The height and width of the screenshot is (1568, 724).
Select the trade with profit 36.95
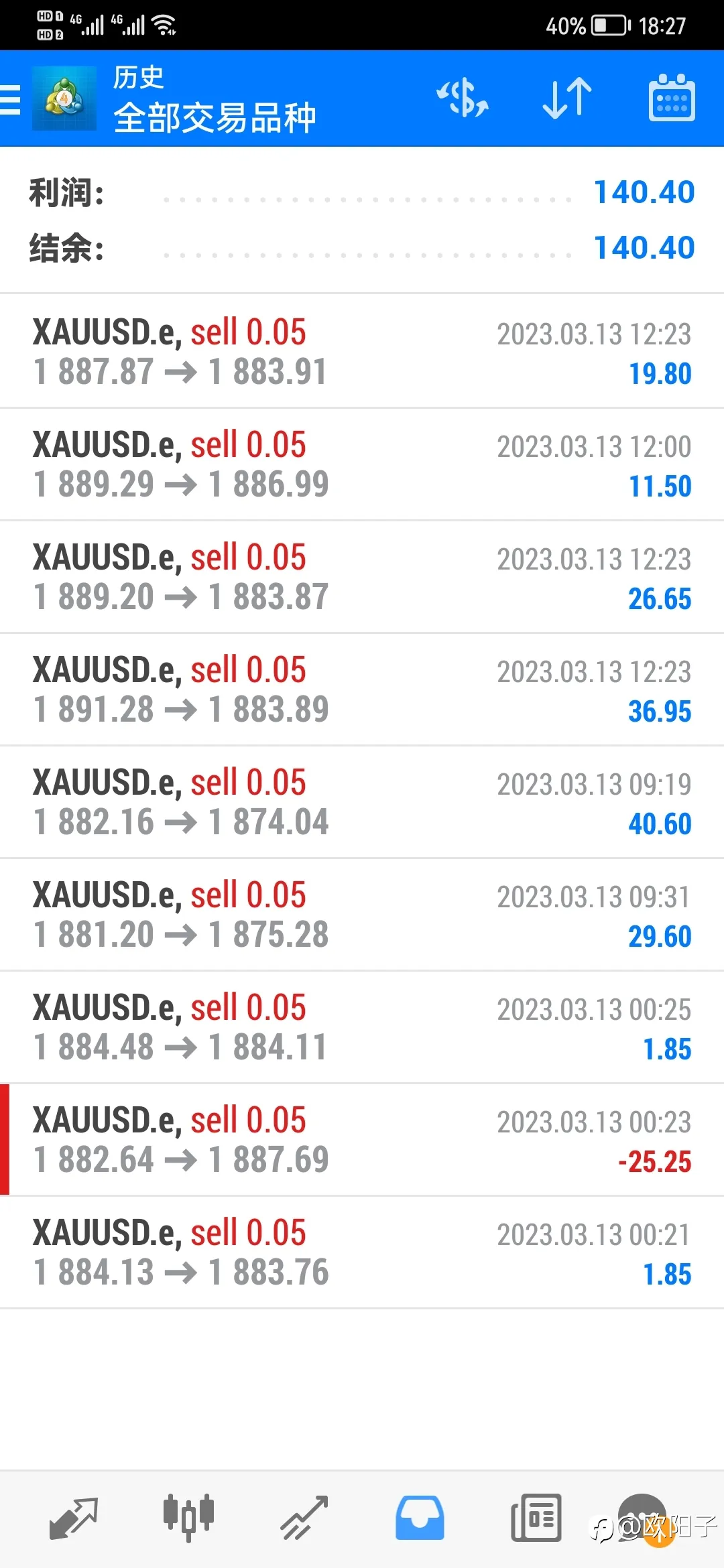[362, 689]
